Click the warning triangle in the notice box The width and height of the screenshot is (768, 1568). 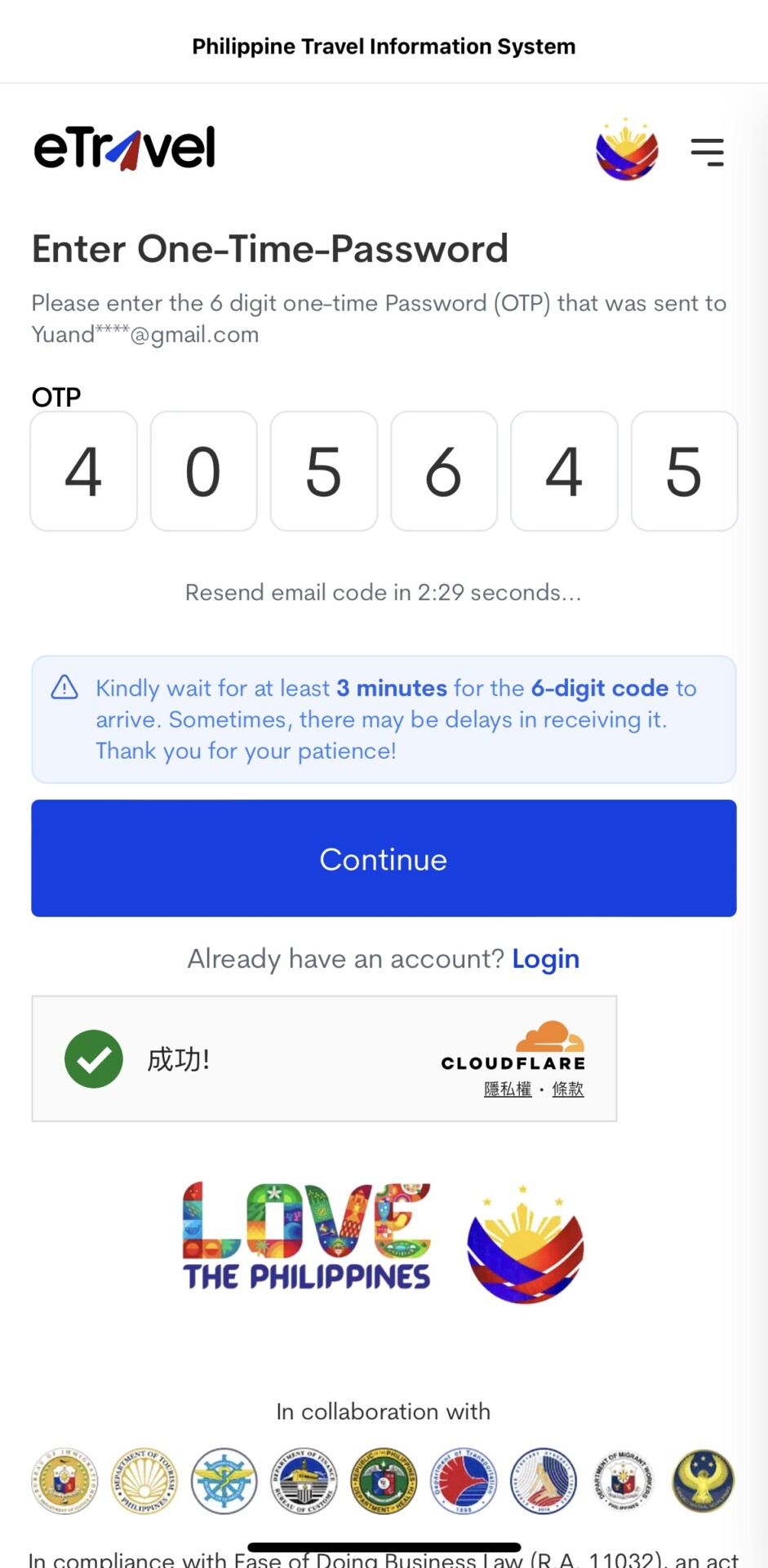point(64,688)
